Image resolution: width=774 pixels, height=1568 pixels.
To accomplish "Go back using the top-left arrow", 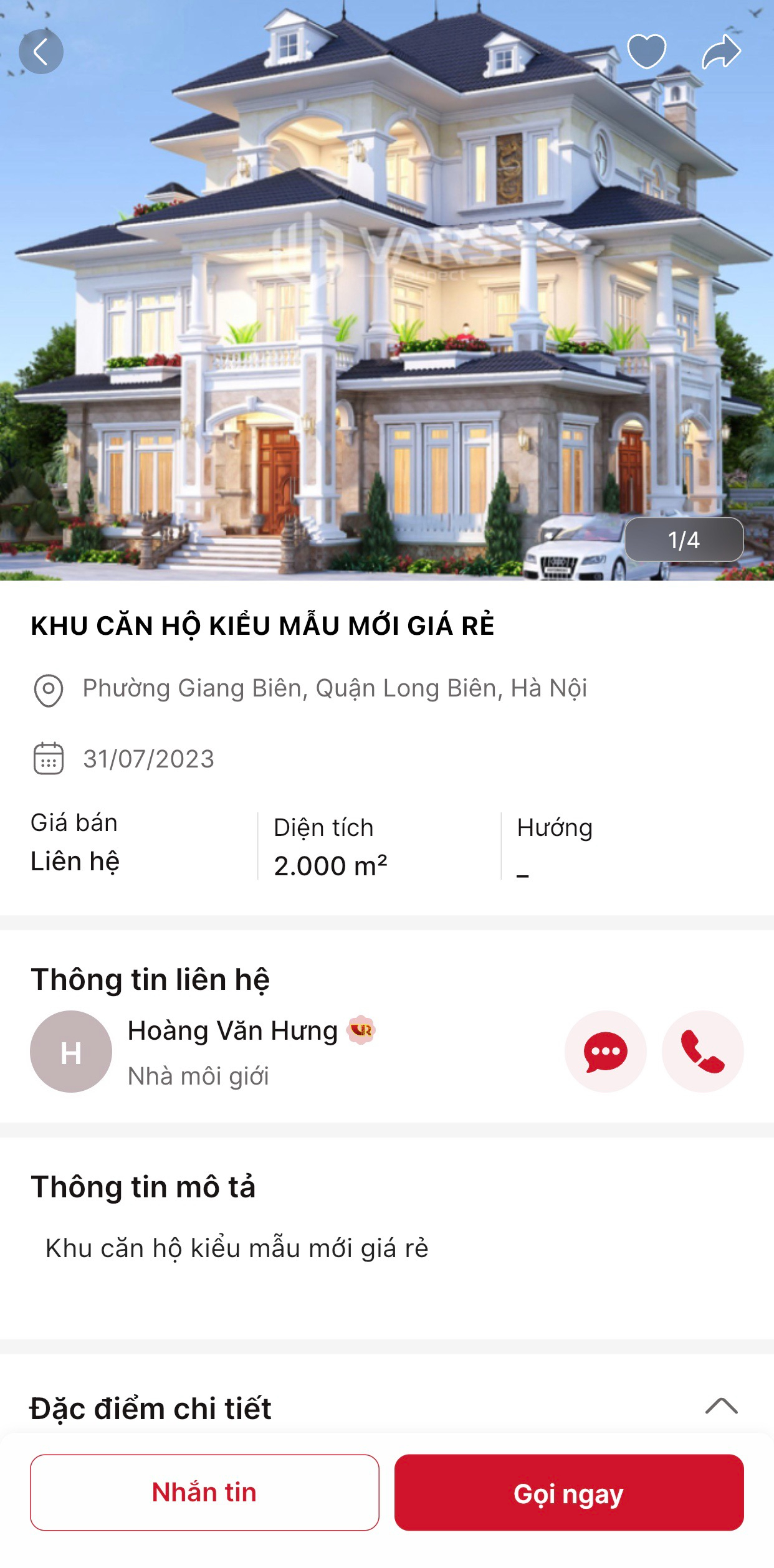I will (x=41, y=52).
